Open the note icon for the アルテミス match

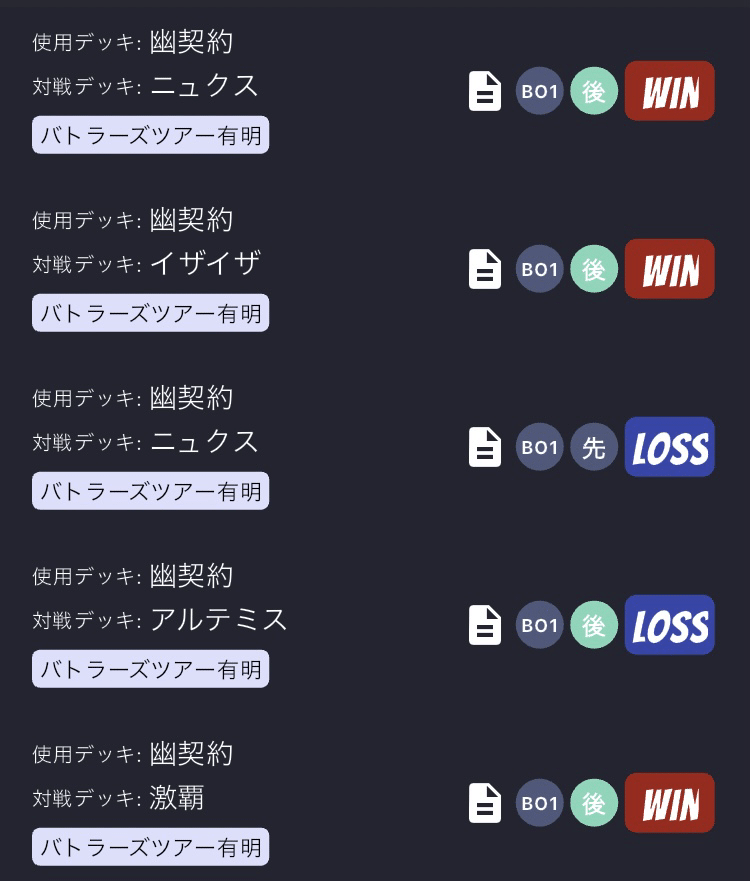tap(484, 625)
